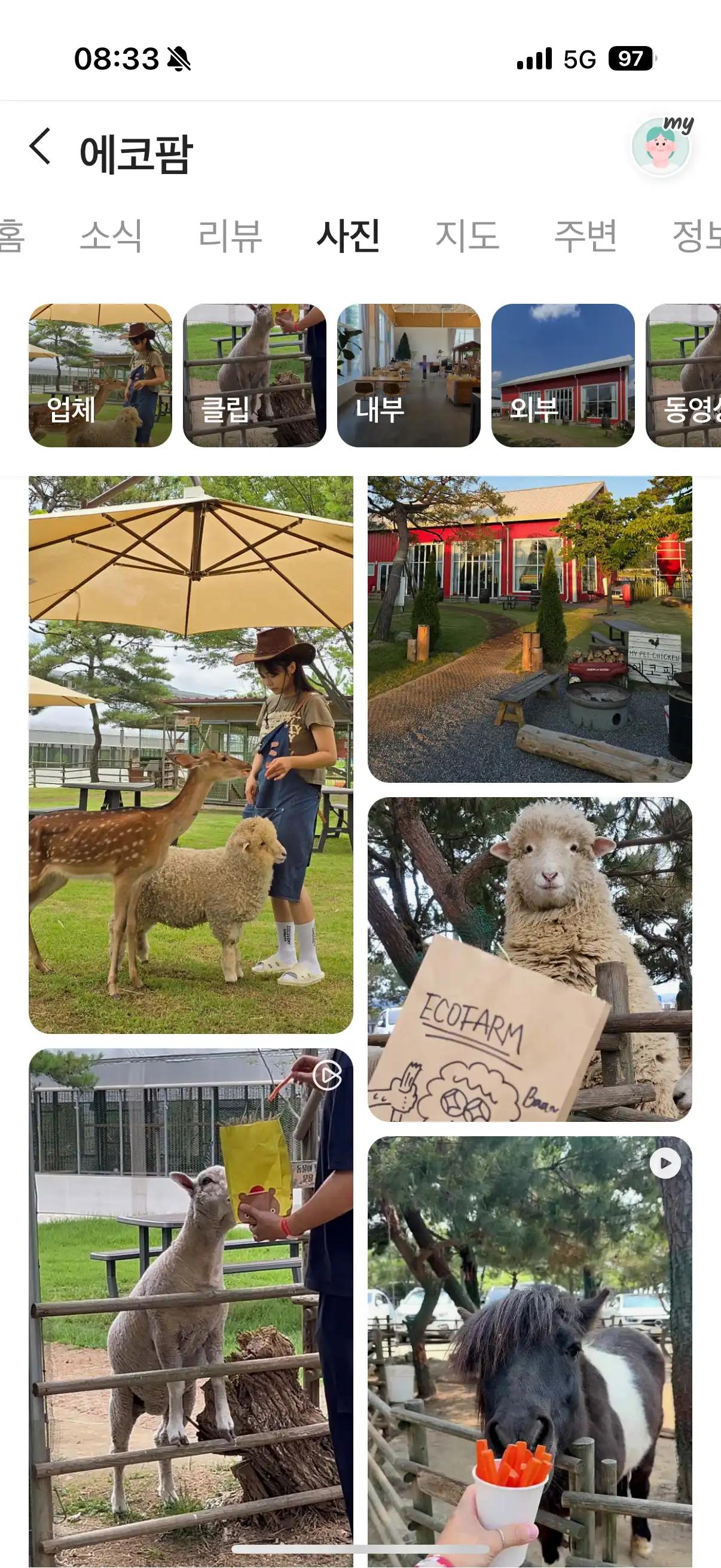Image resolution: width=721 pixels, height=1568 pixels.
Task: Show 외부 exterior photos
Action: [x=563, y=376]
